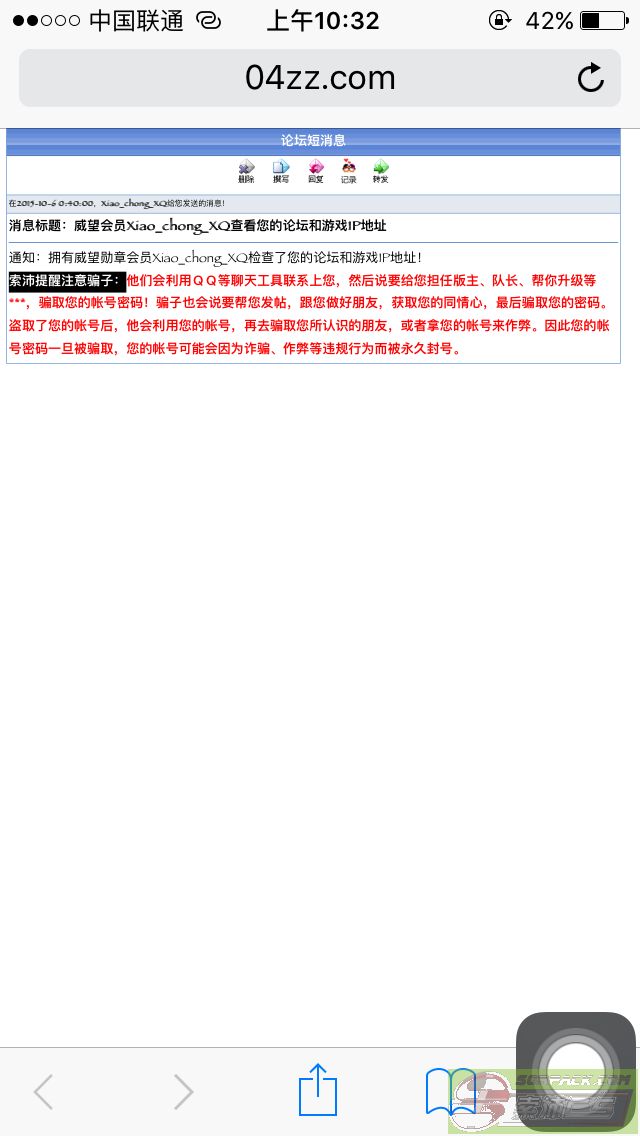Image resolution: width=640 pixels, height=1136 pixels.
Task: Go back to the previous page
Action: 43,1091
